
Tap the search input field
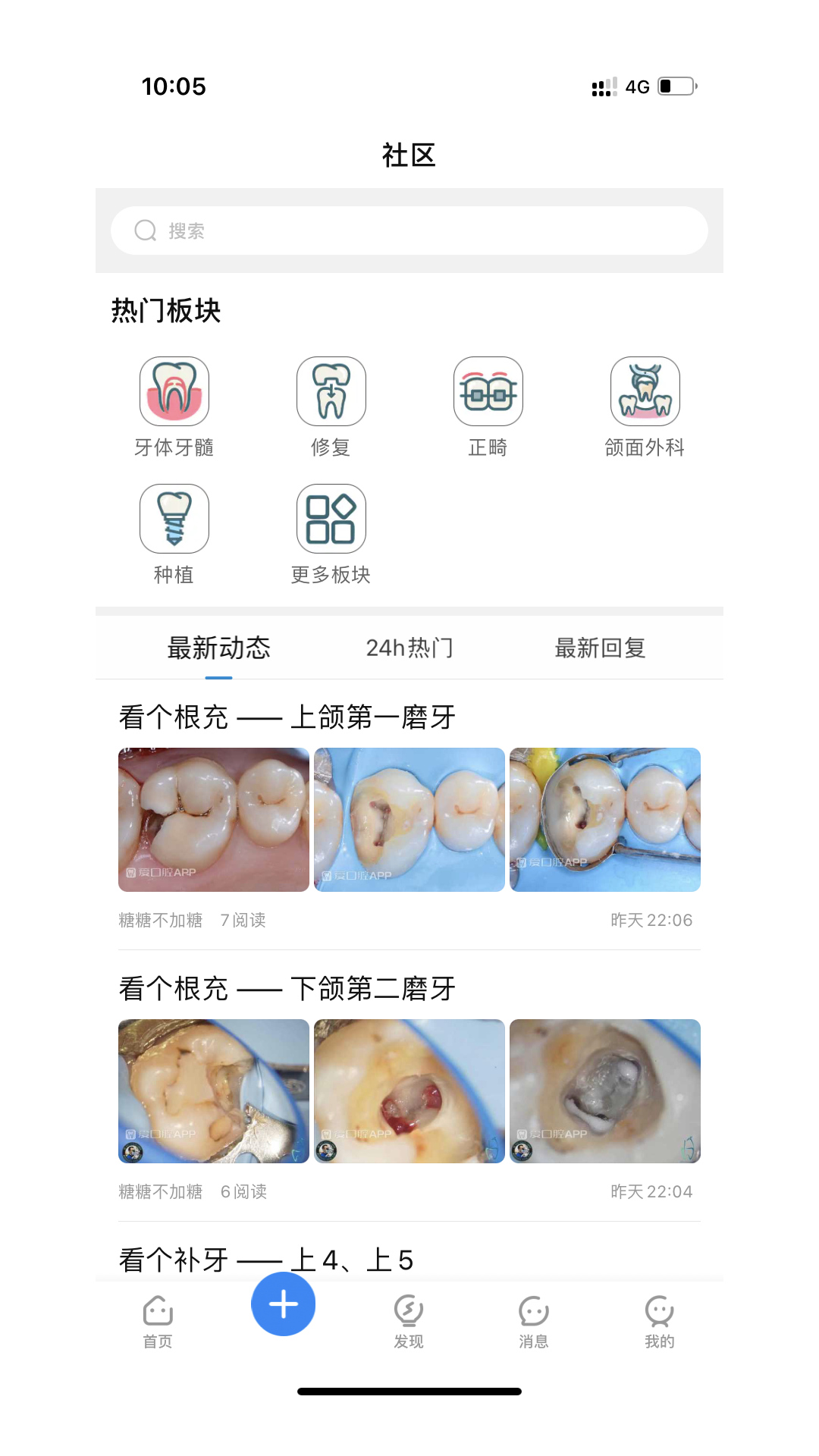click(409, 231)
